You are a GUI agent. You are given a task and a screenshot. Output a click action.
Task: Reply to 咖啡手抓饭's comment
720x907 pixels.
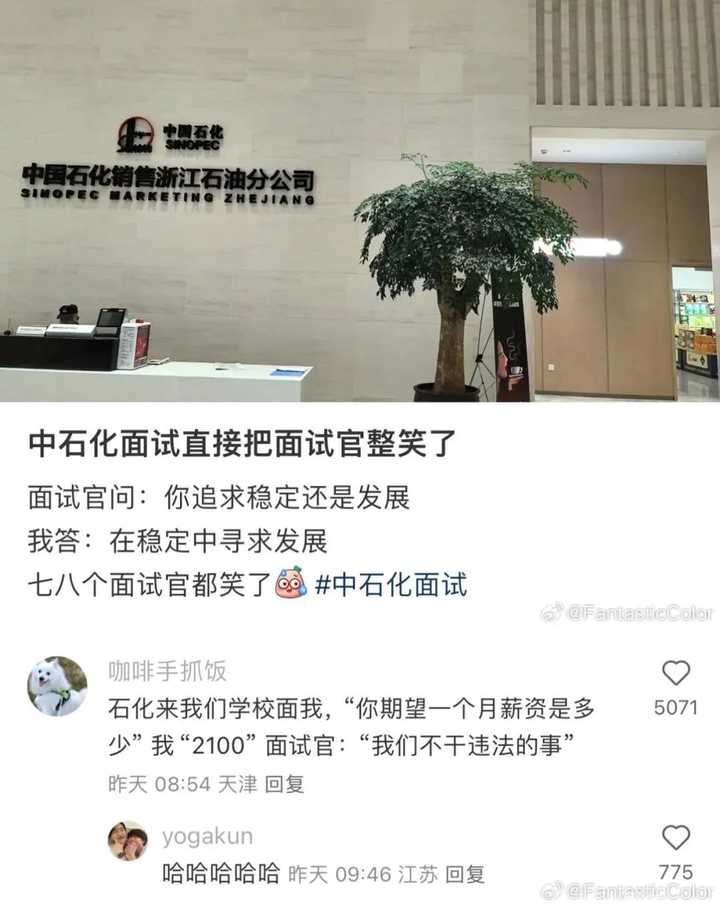pos(288,785)
